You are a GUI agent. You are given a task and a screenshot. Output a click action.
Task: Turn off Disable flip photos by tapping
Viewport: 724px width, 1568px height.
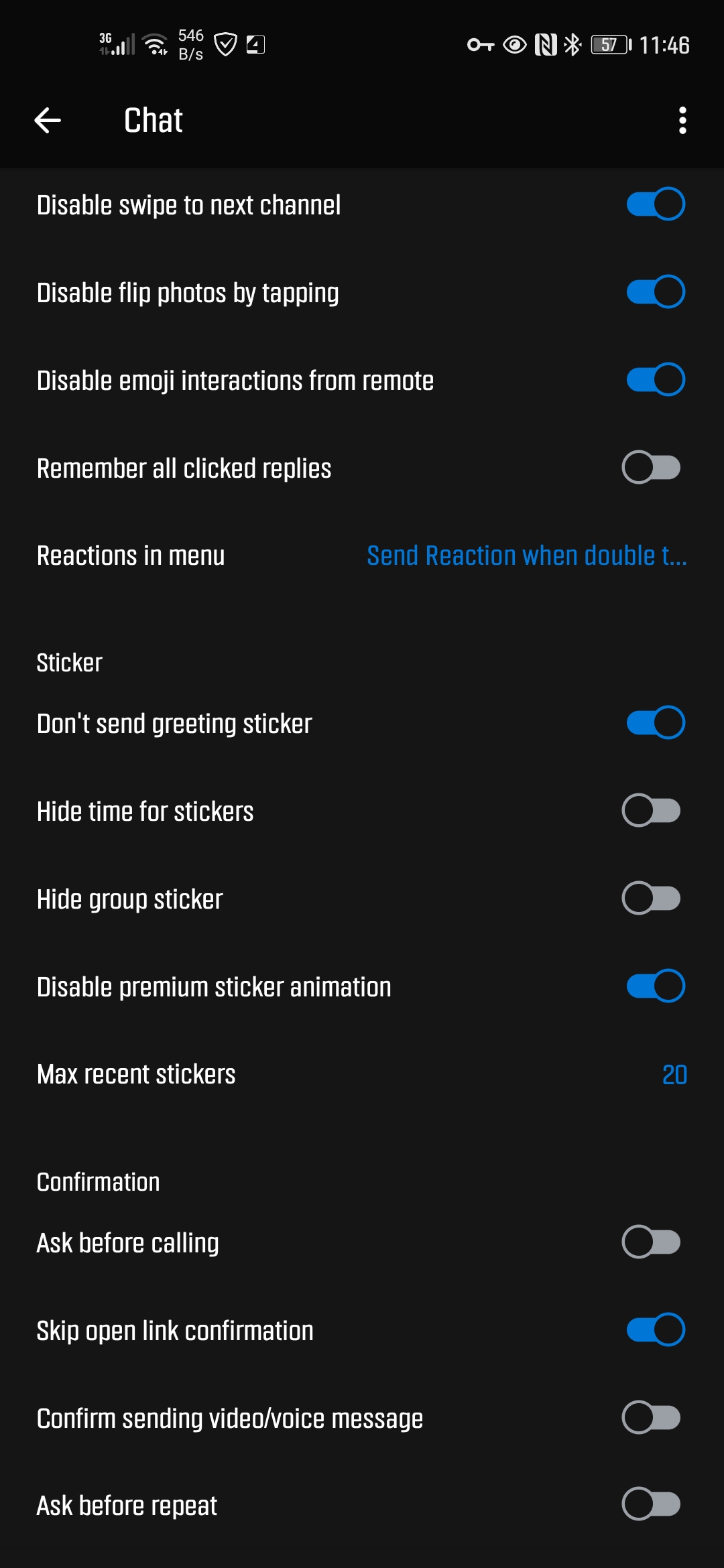pyautogui.click(x=655, y=292)
